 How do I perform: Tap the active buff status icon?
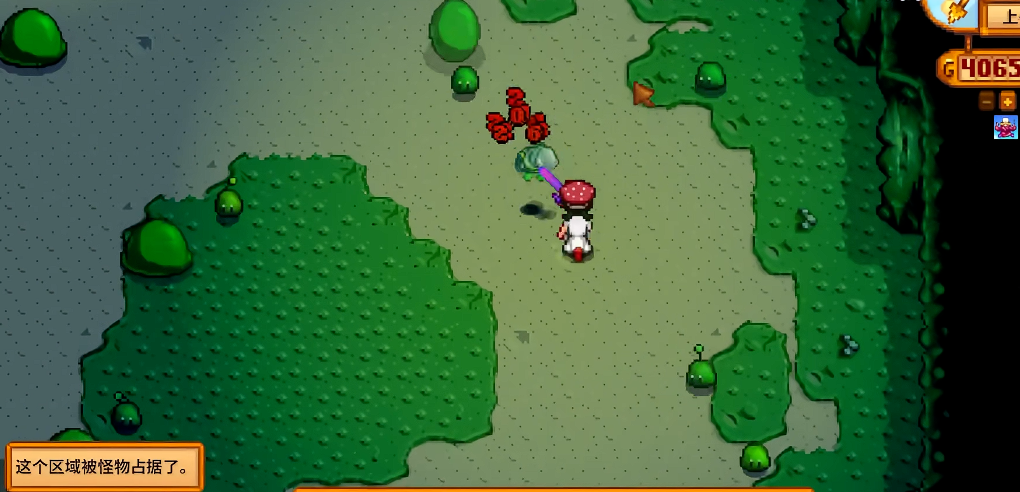click(1005, 127)
